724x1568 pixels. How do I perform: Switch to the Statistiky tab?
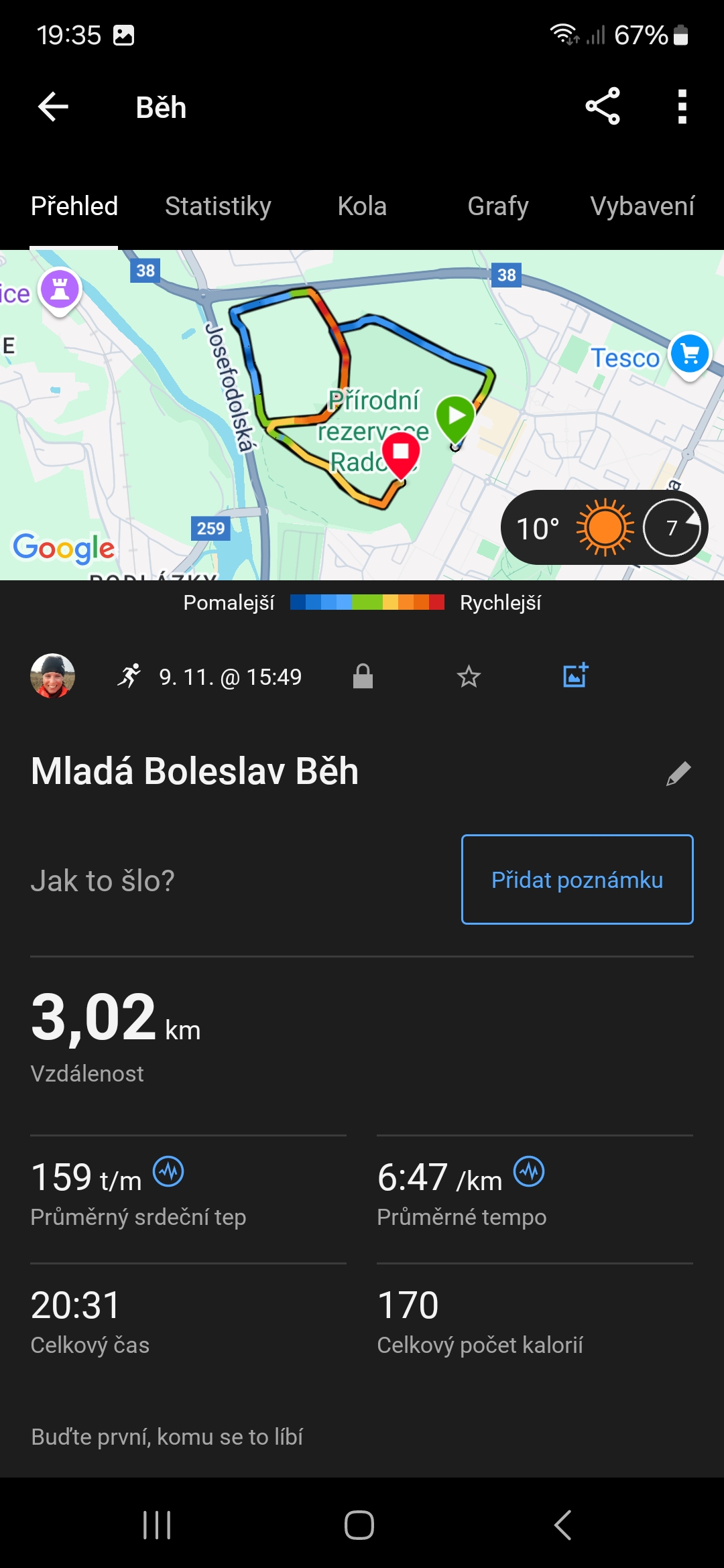click(x=218, y=206)
